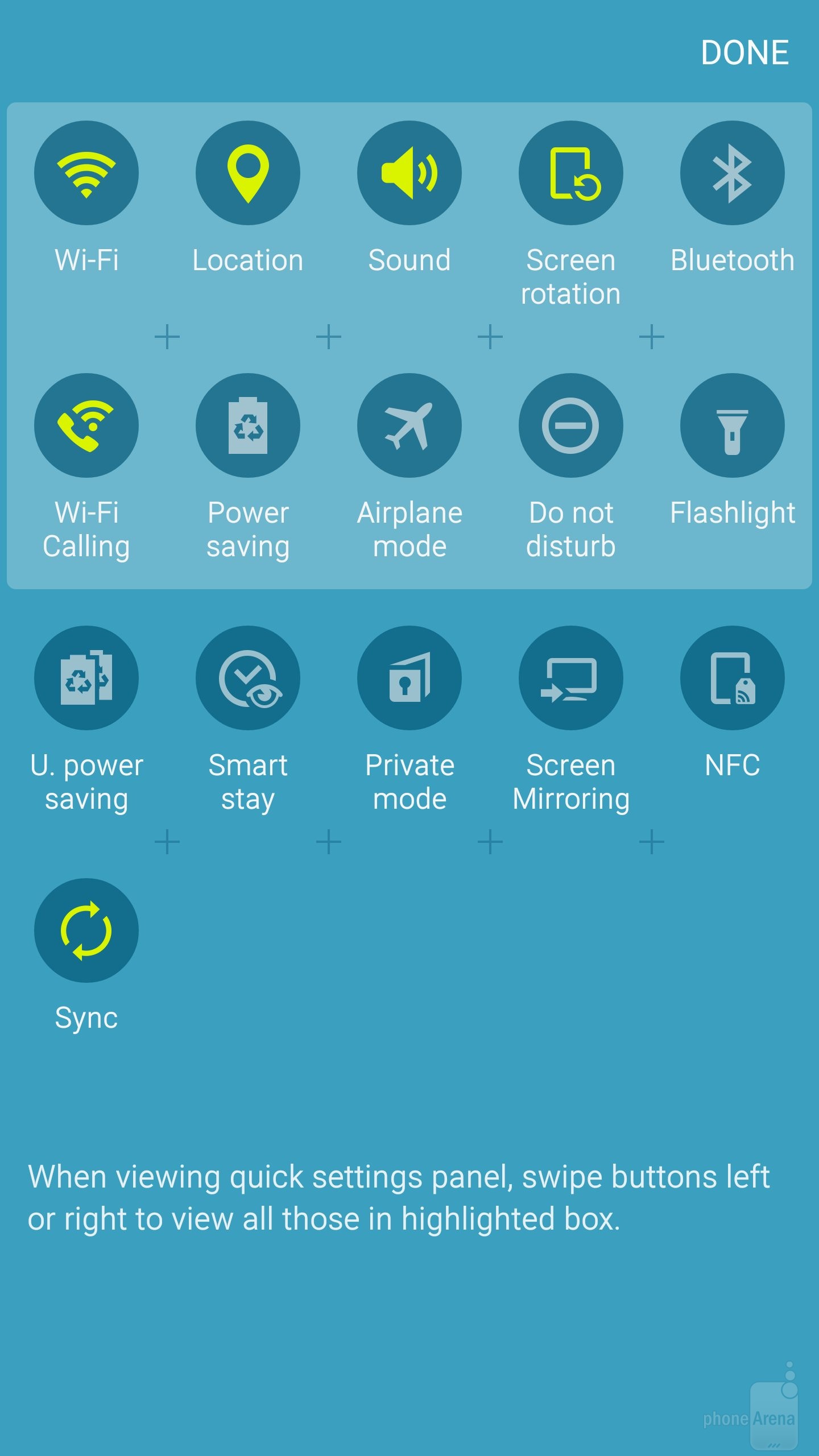The height and width of the screenshot is (1456, 819).
Task: Select the Private mode button
Action: (409, 678)
